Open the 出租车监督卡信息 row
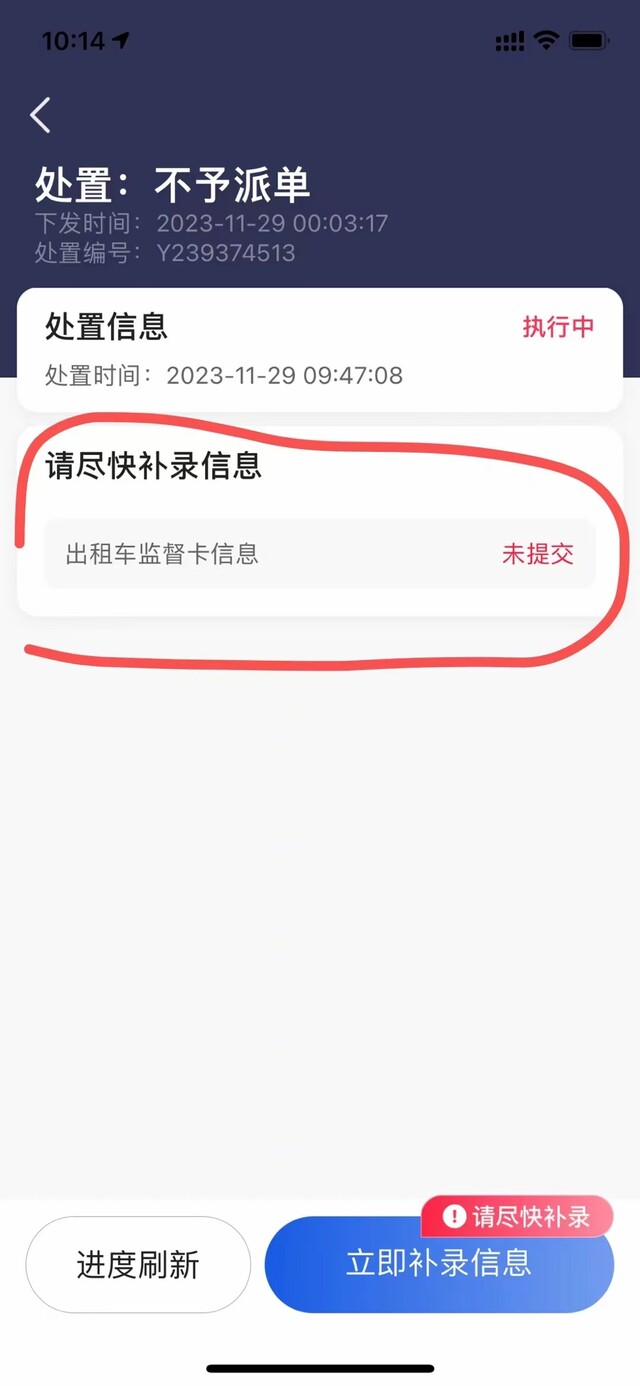640x1386 pixels. pyautogui.click(x=320, y=554)
